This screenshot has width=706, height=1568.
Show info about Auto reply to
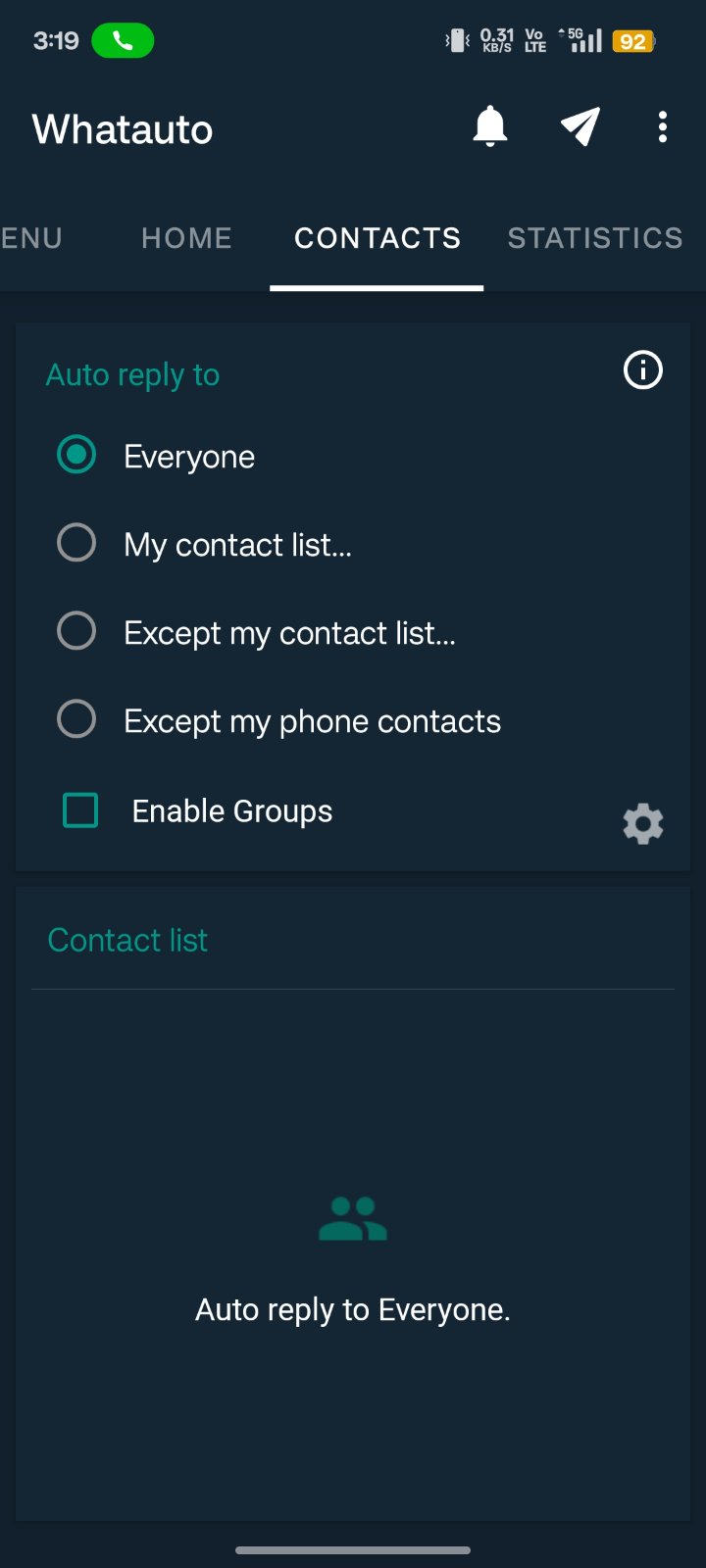pyautogui.click(x=643, y=370)
